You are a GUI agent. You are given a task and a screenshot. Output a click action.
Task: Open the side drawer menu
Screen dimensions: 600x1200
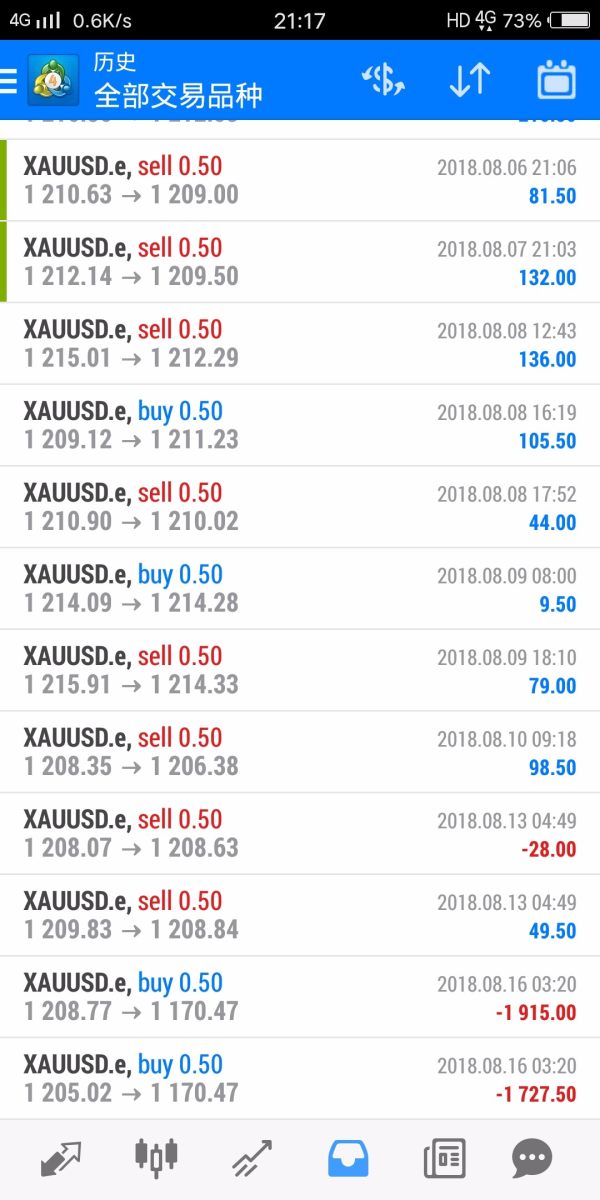pyautogui.click(x=10, y=81)
